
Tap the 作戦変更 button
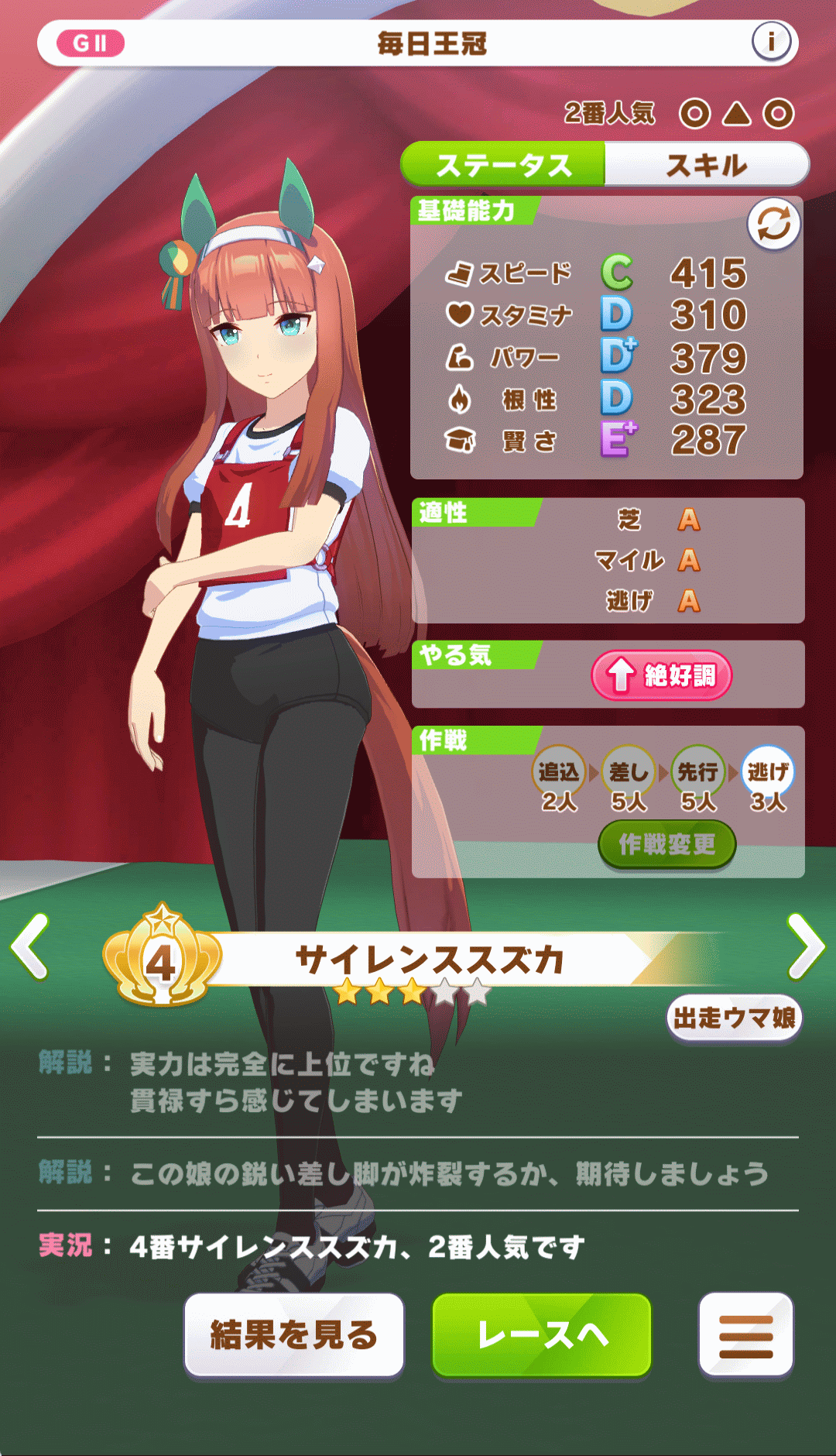tap(666, 844)
